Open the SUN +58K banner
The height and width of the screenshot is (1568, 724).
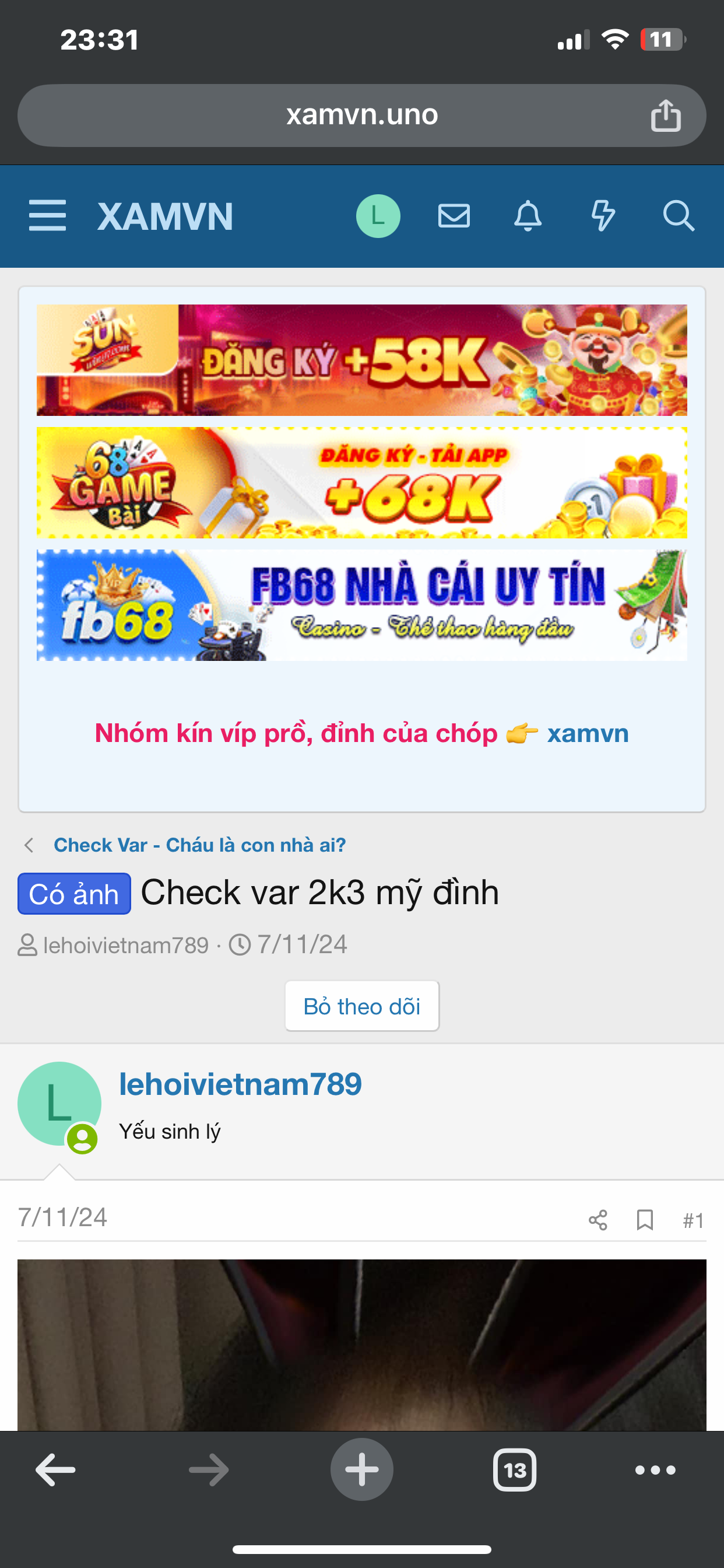pyautogui.click(x=361, y=360)
